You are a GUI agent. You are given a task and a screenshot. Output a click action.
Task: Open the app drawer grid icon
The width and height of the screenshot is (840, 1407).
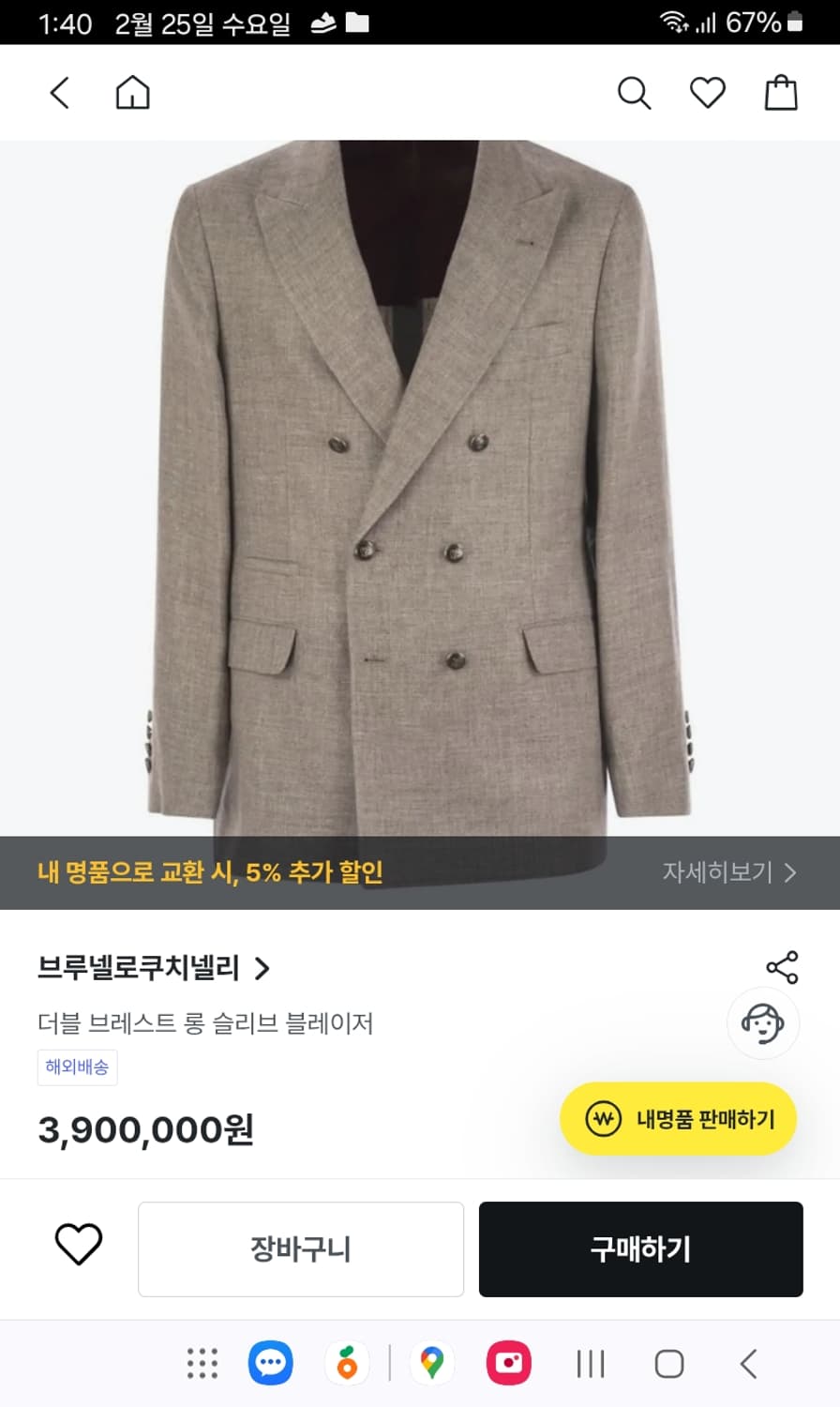[202, 1364]
